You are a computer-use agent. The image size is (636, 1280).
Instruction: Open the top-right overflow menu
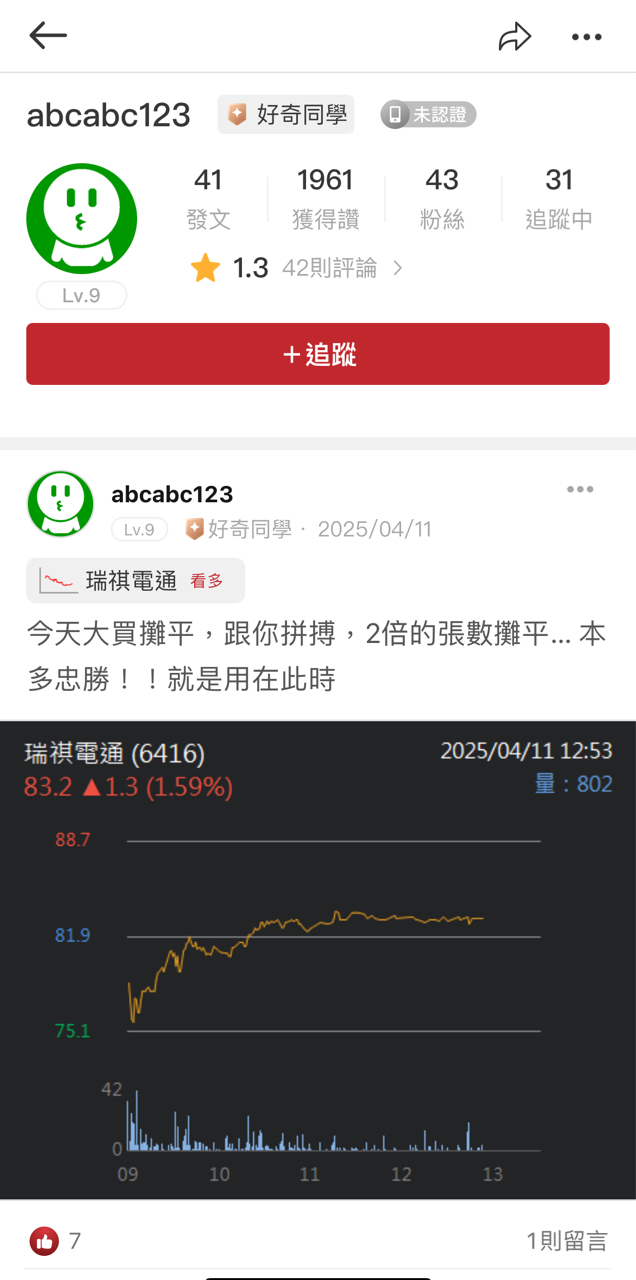click(587, 37)
